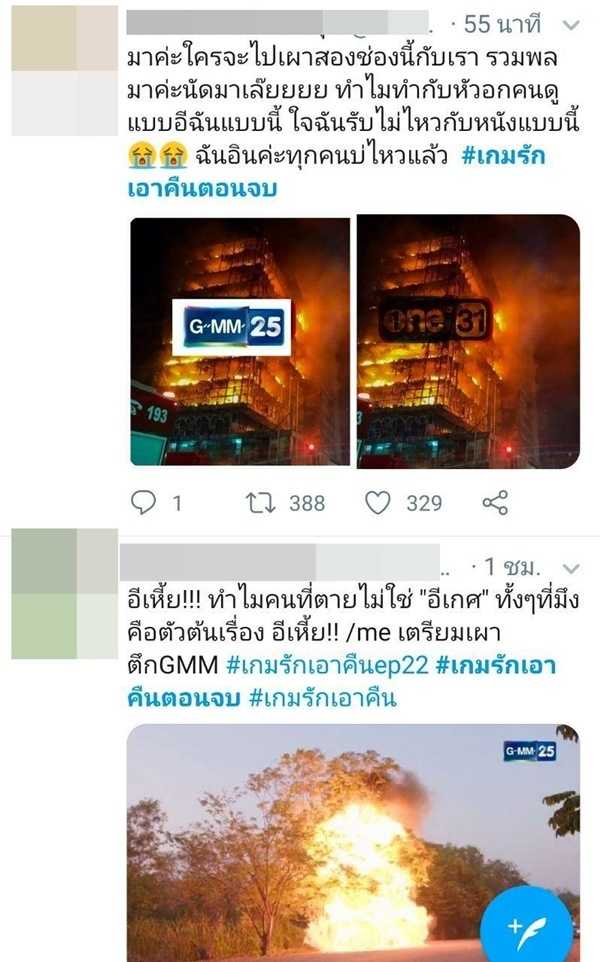Screen dimensions: 600x962
Task: Like the tweet with 329 likes
Action: (x=378, y=503)
